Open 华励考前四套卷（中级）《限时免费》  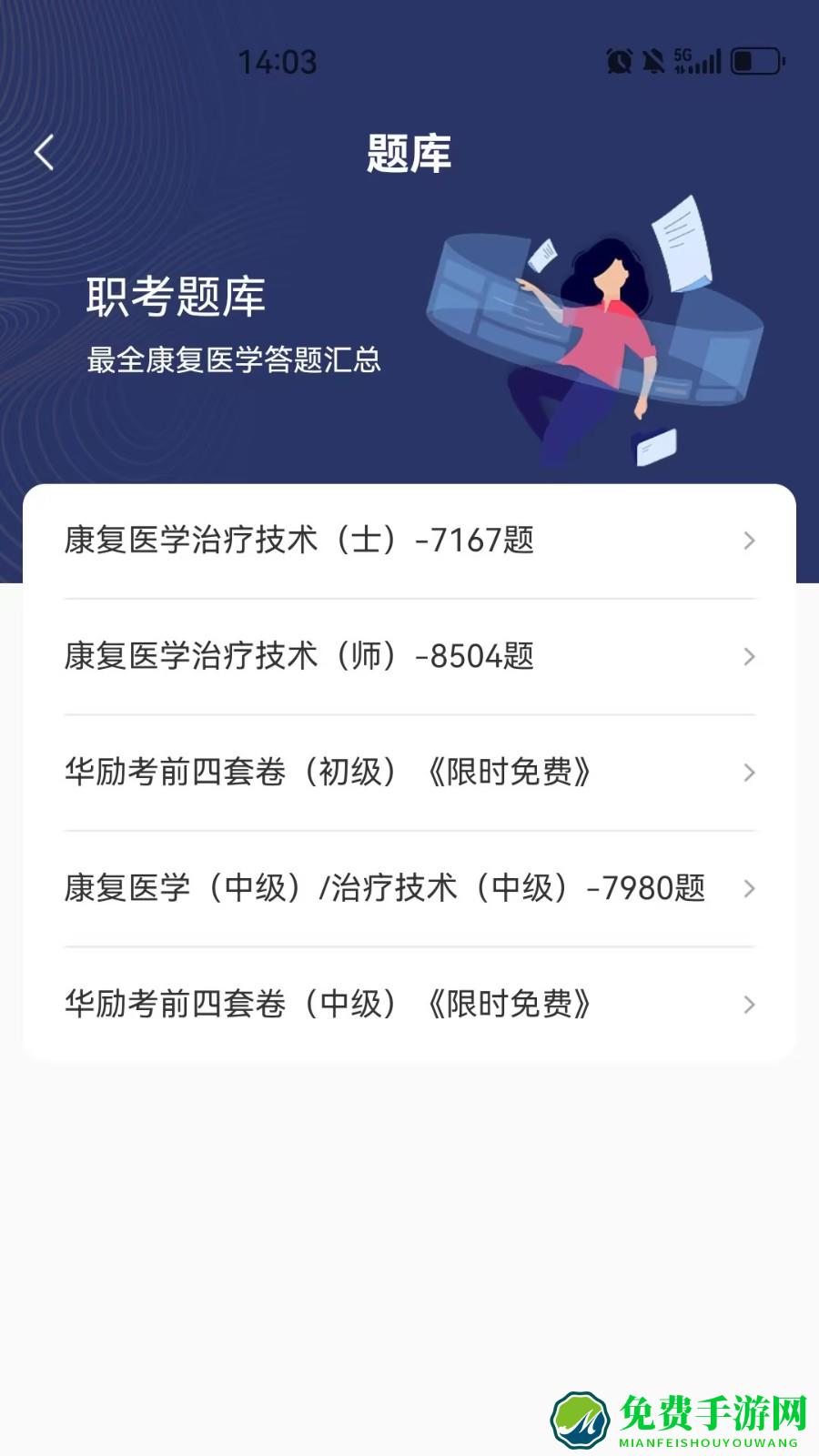328,1005
